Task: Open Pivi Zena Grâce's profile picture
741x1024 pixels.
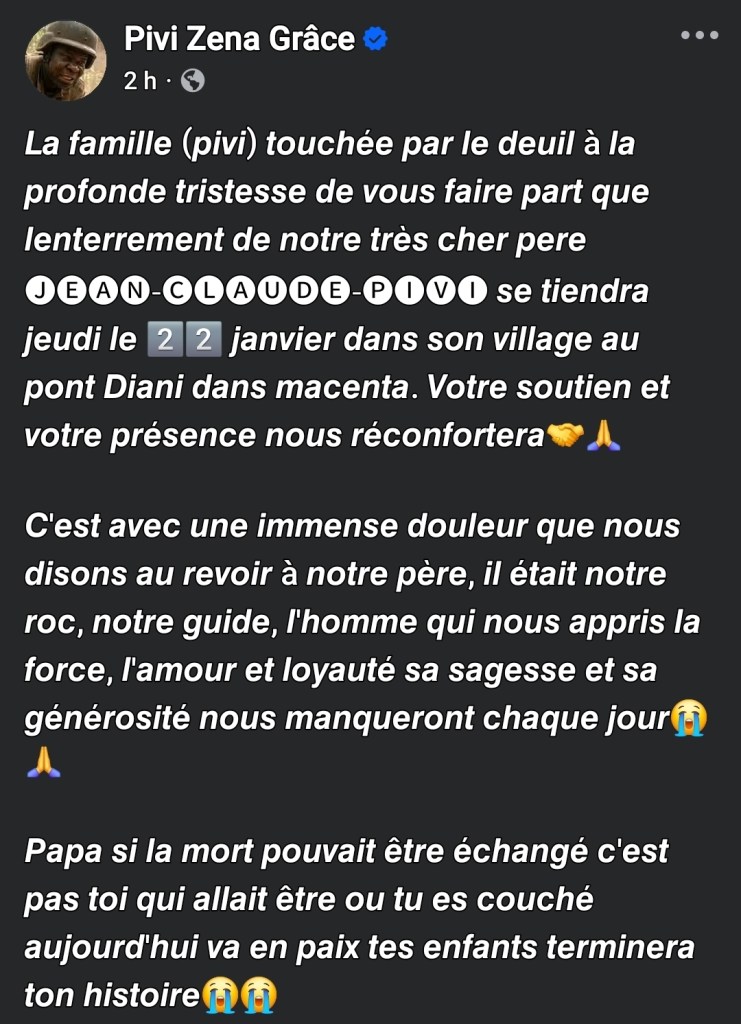Action: [65, 60]
